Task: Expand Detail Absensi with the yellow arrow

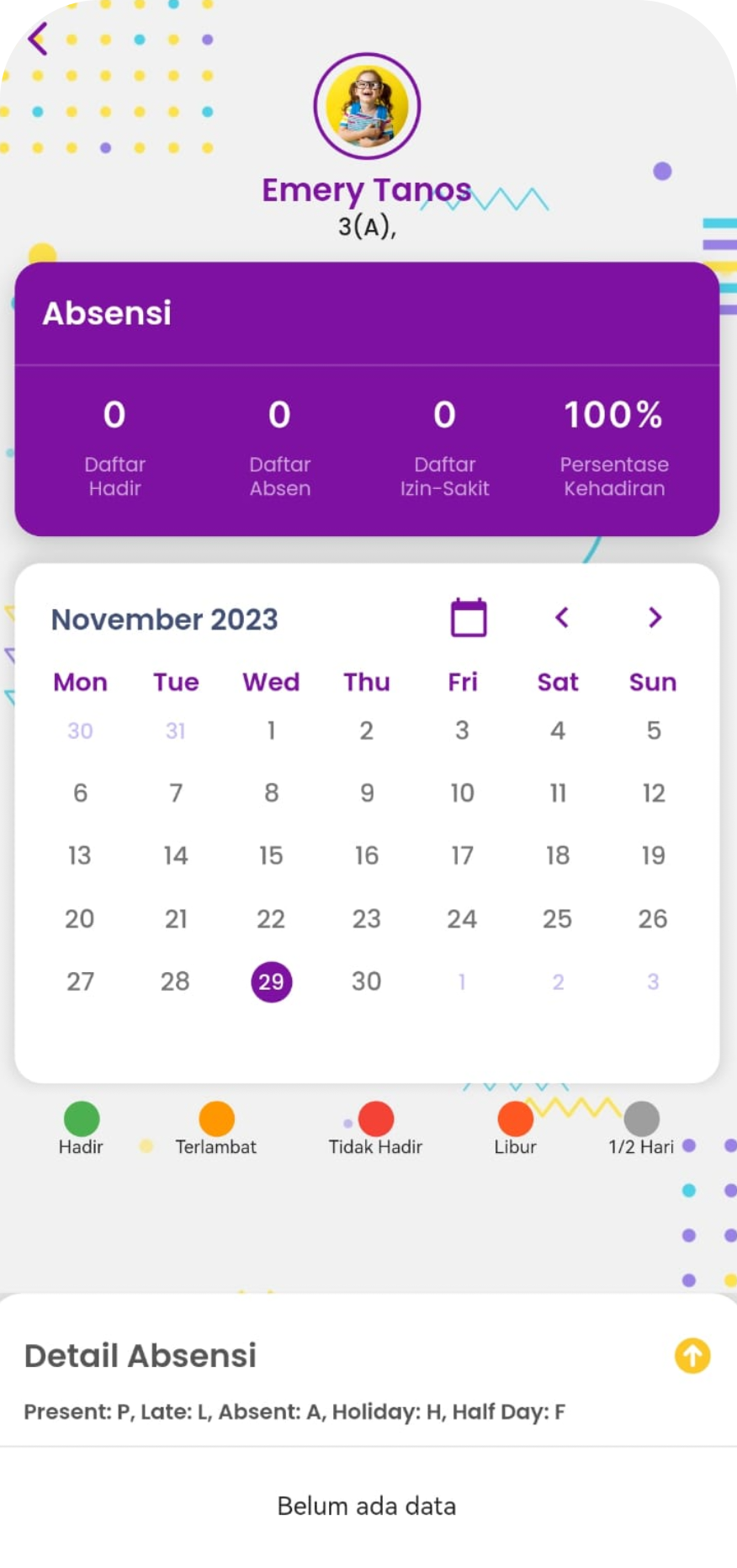Action: tap(692, 1356)
